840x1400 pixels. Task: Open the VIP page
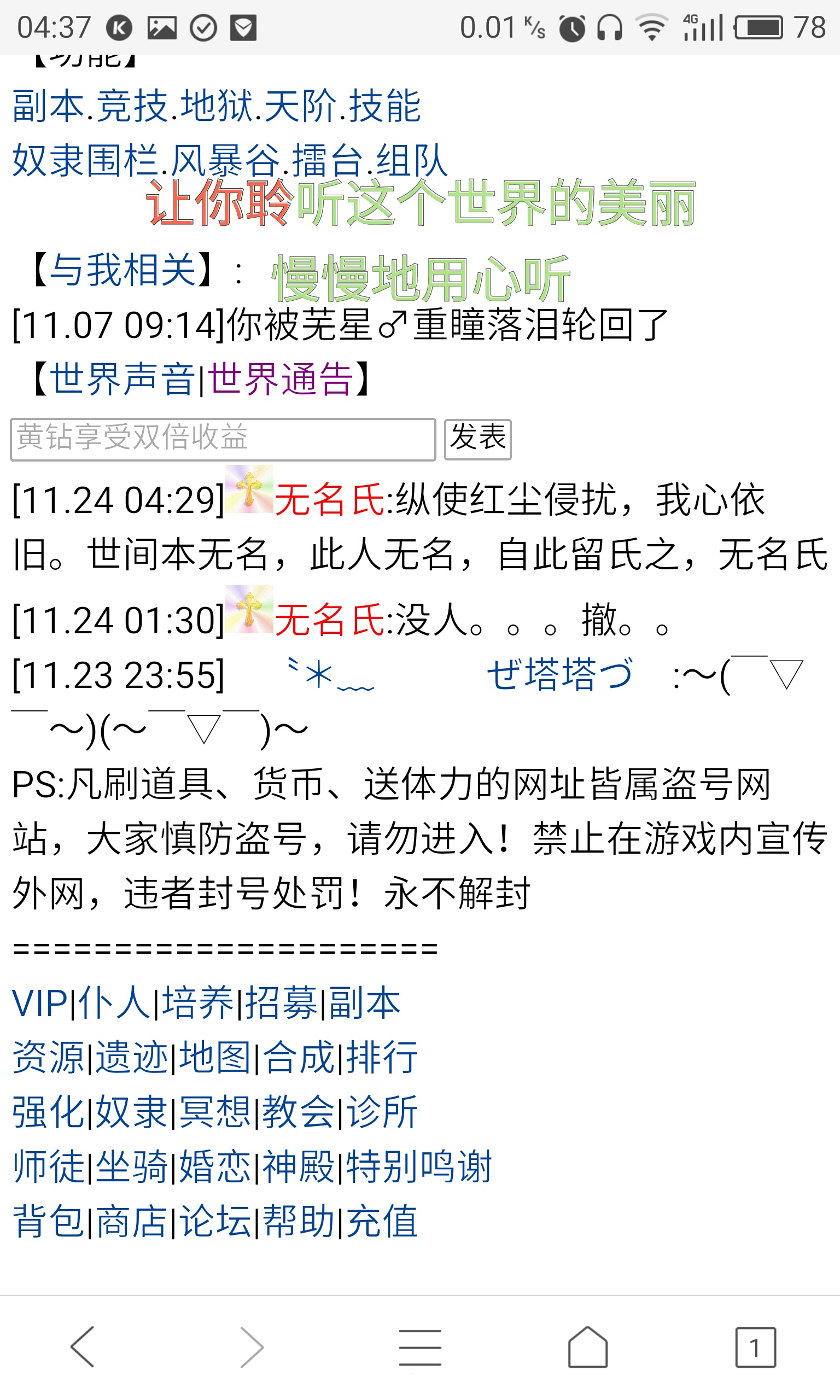[39, 1004]
